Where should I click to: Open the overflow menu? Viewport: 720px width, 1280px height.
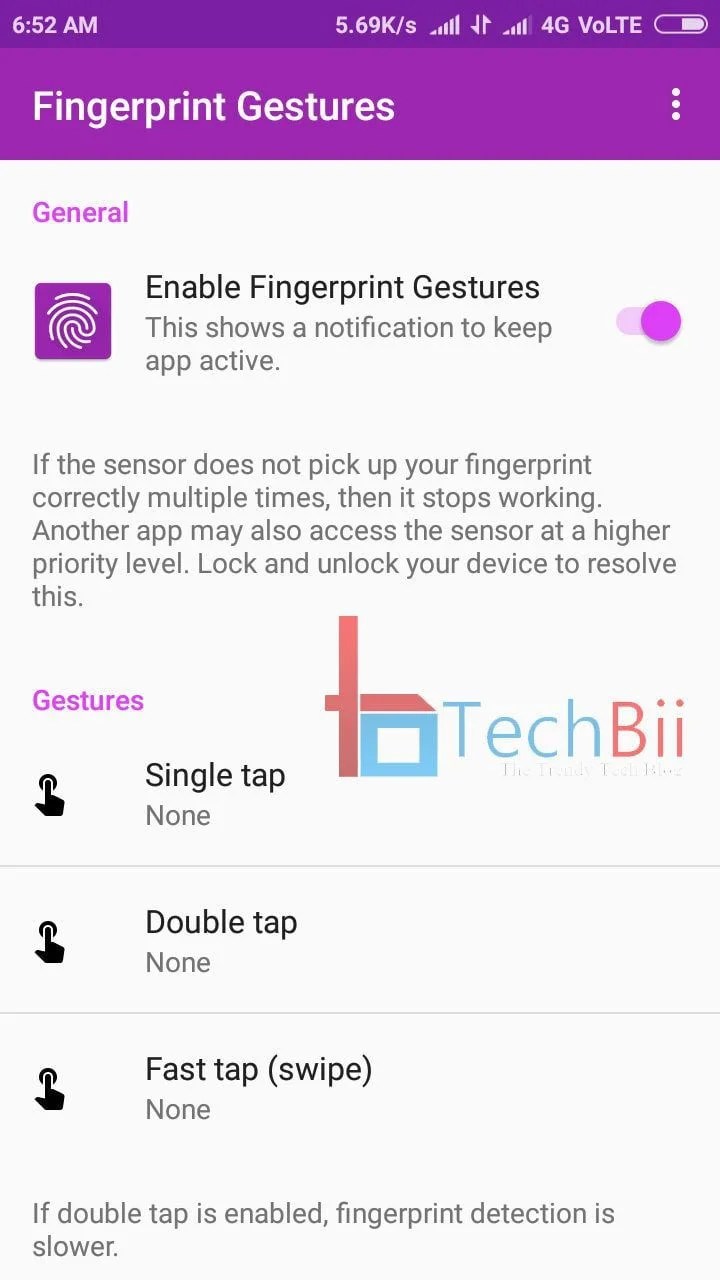click(x=676, y=105)
